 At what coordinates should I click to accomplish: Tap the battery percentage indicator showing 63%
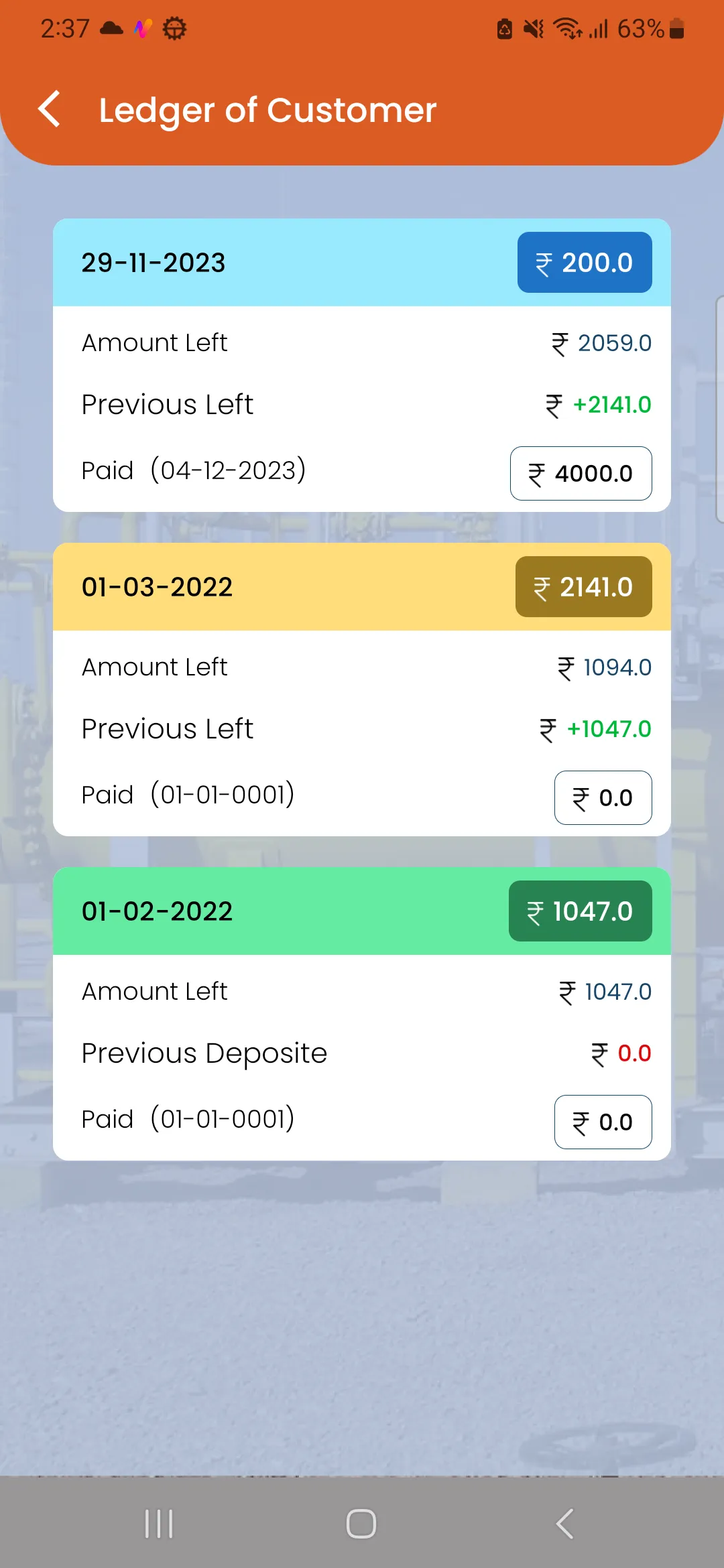(639, 28)
